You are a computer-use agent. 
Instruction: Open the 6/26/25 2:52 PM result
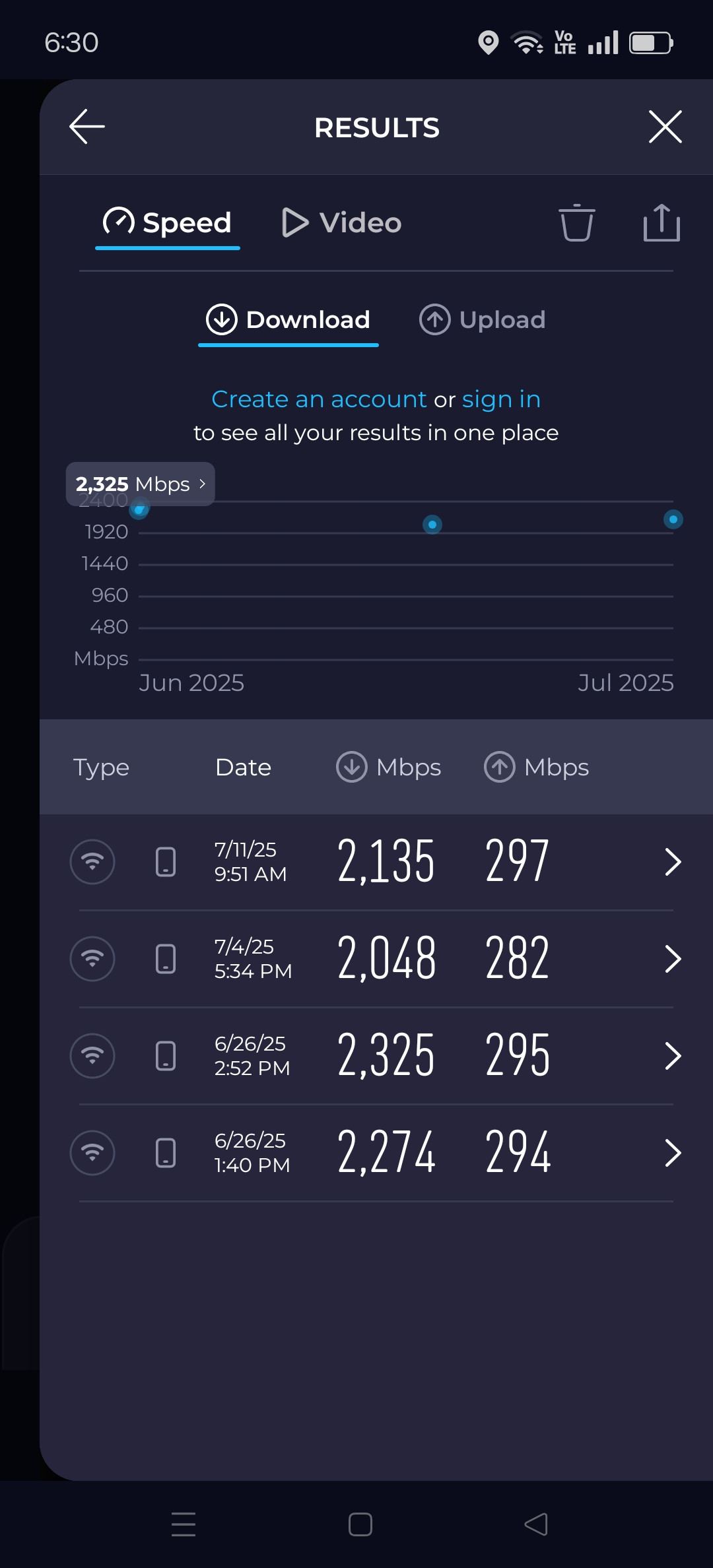click(376, 1056)
